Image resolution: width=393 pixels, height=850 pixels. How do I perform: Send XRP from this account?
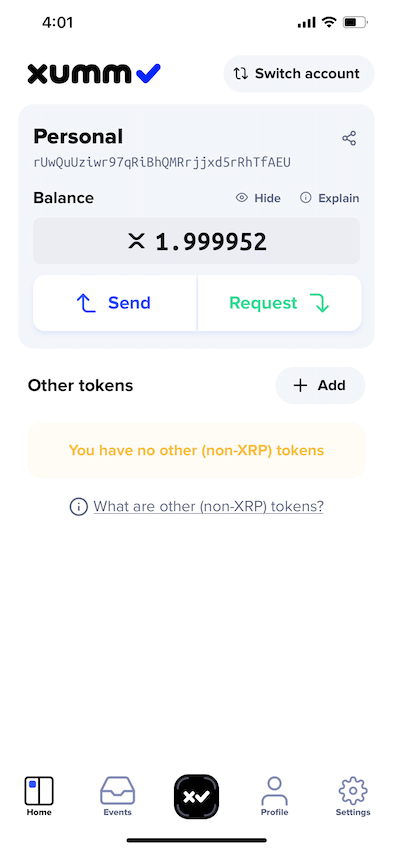(115, 303)
